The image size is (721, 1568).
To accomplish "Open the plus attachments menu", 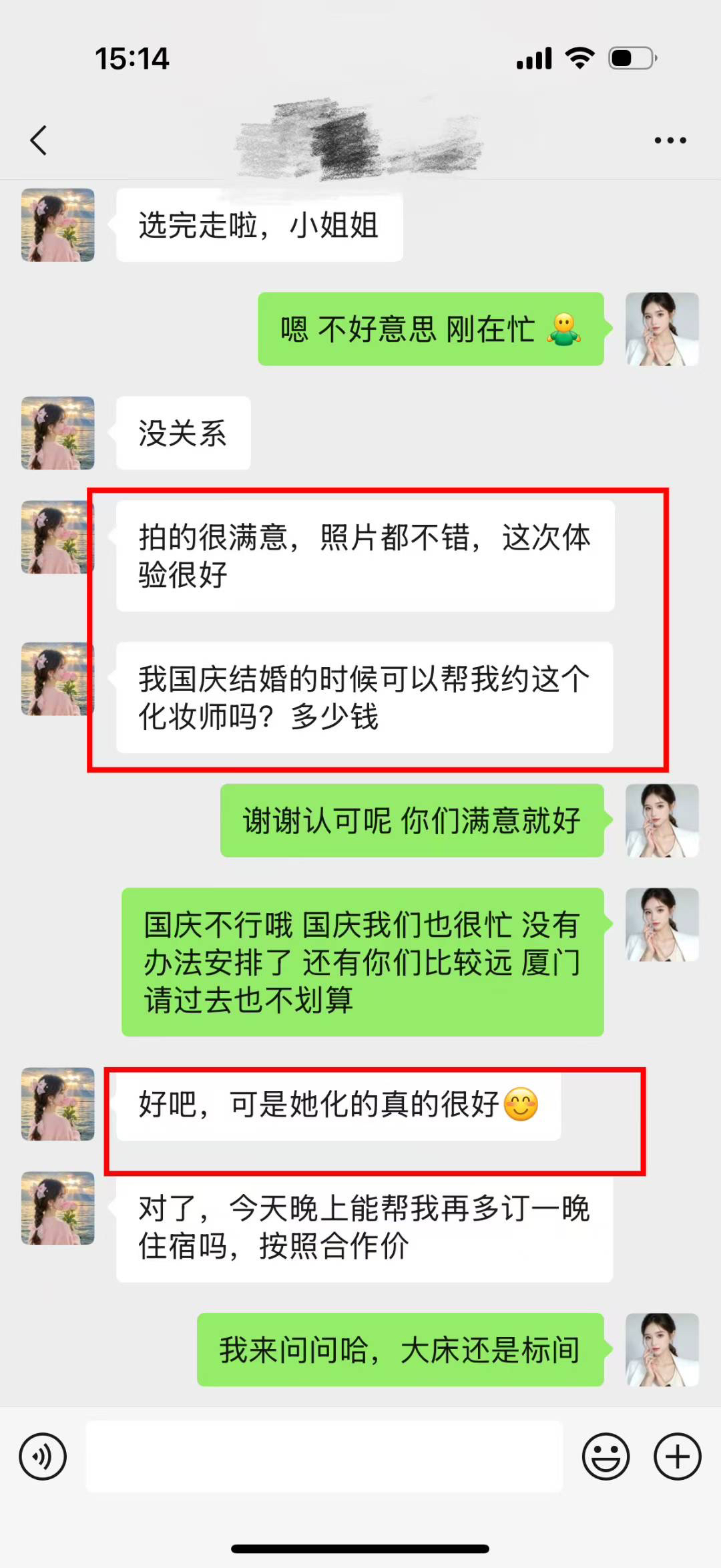I will (x=677, y=1456).
